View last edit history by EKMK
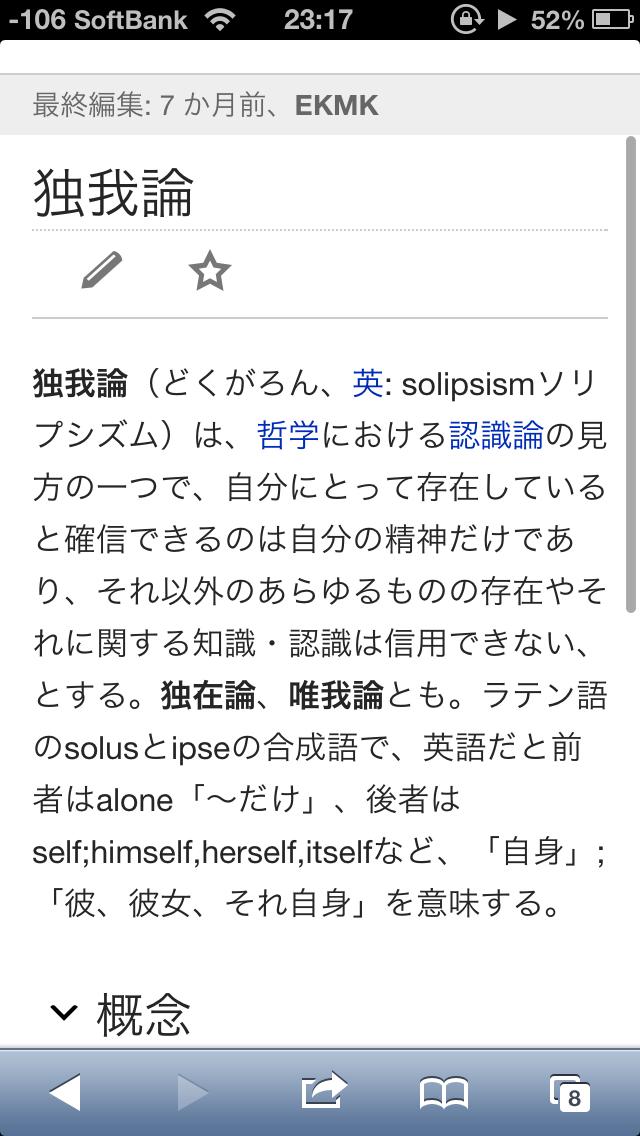Image resolution: width=640 pixels, height=1136 pixels. (205, 105)
